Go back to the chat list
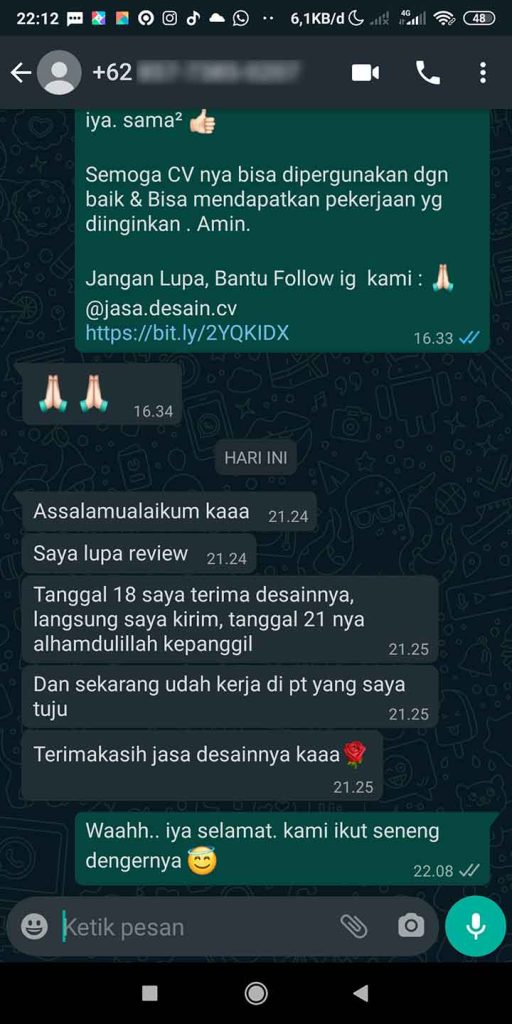The width and height of the screenshot is (512, 1024). [20, 72]
